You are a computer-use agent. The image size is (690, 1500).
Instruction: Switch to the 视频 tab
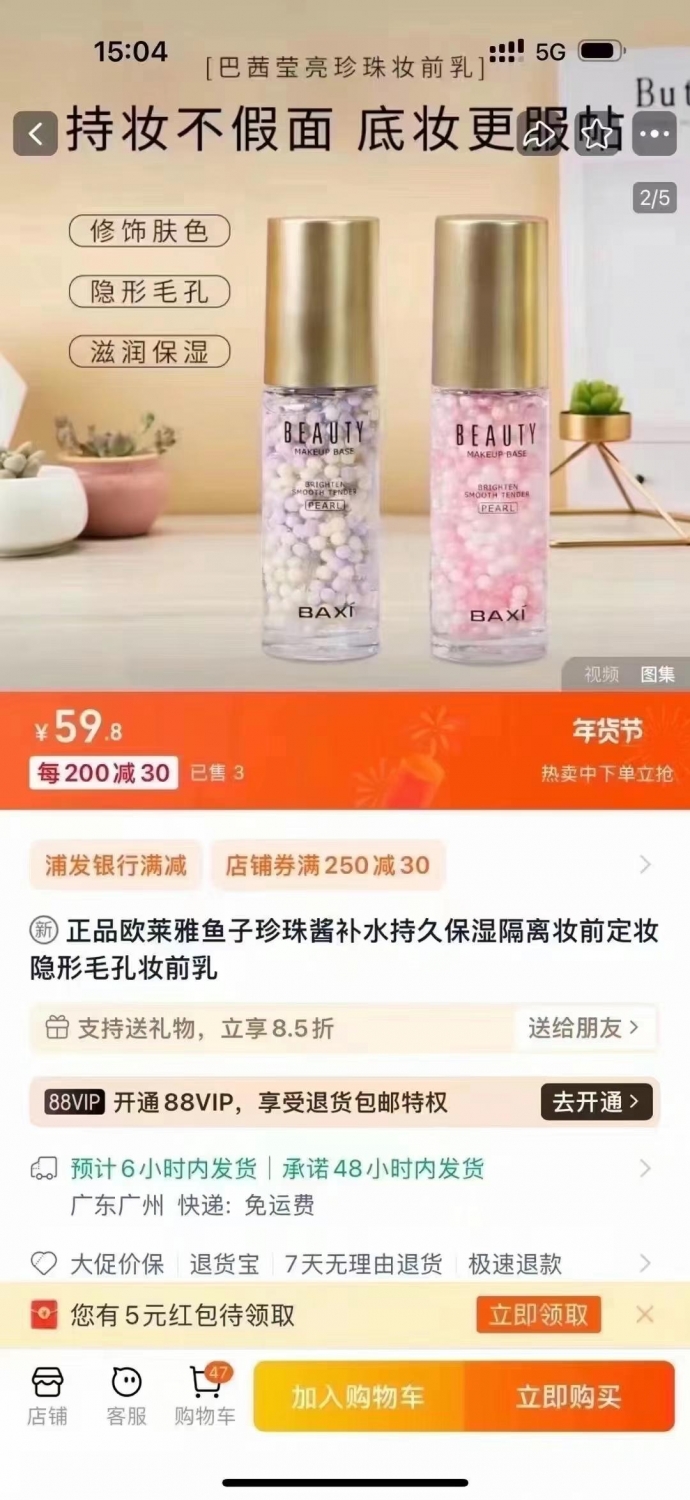pyautogui.click(x=602, y=675)
